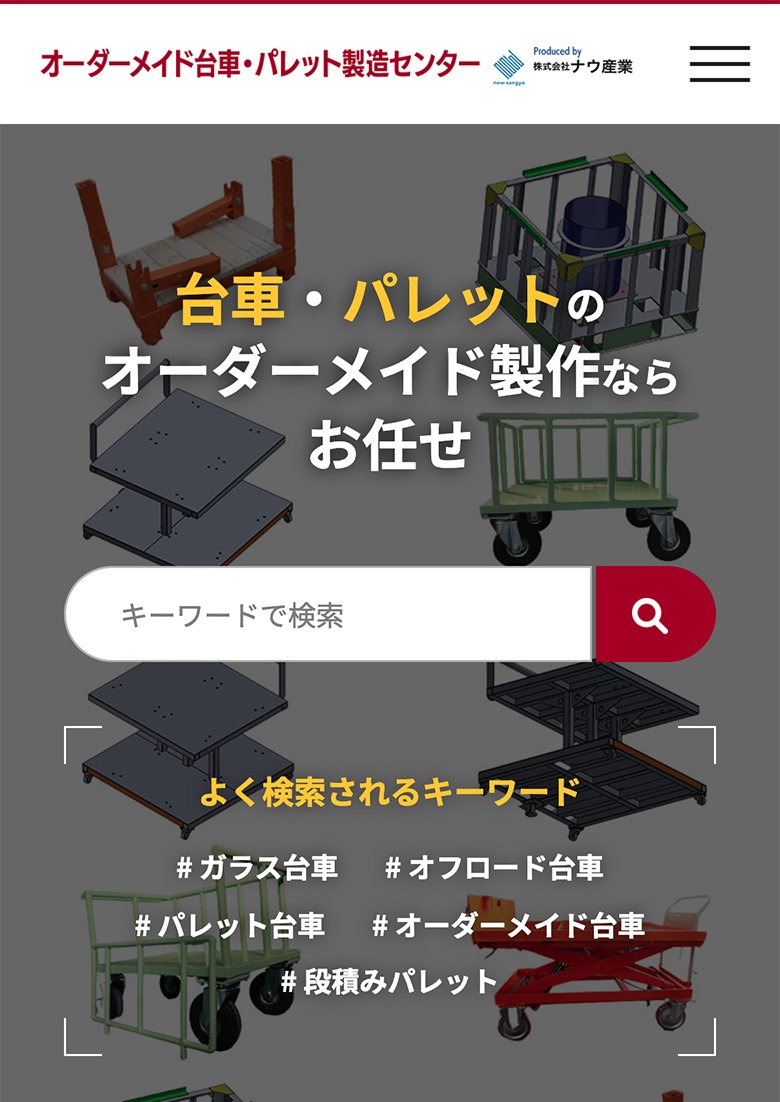Open the オーダーメイド台車・パレット製造センター header link

click(260, 64)
